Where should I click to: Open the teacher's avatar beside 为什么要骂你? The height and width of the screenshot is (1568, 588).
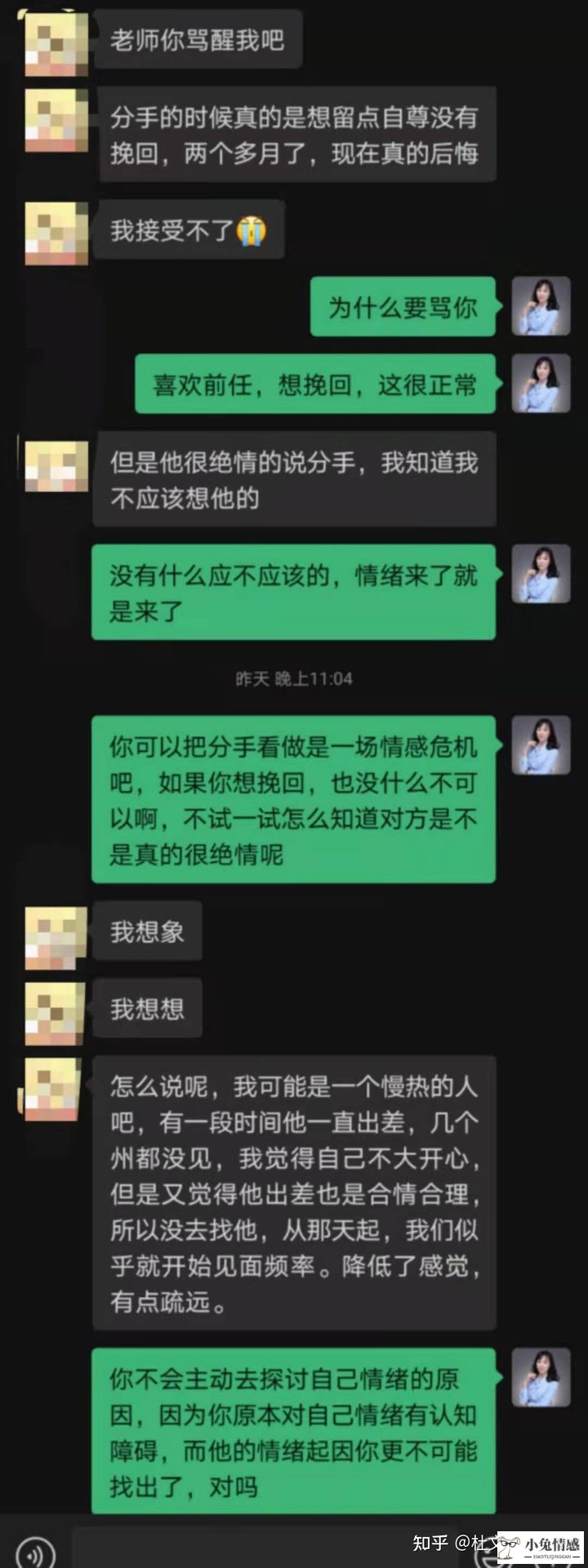coord(541,307)
